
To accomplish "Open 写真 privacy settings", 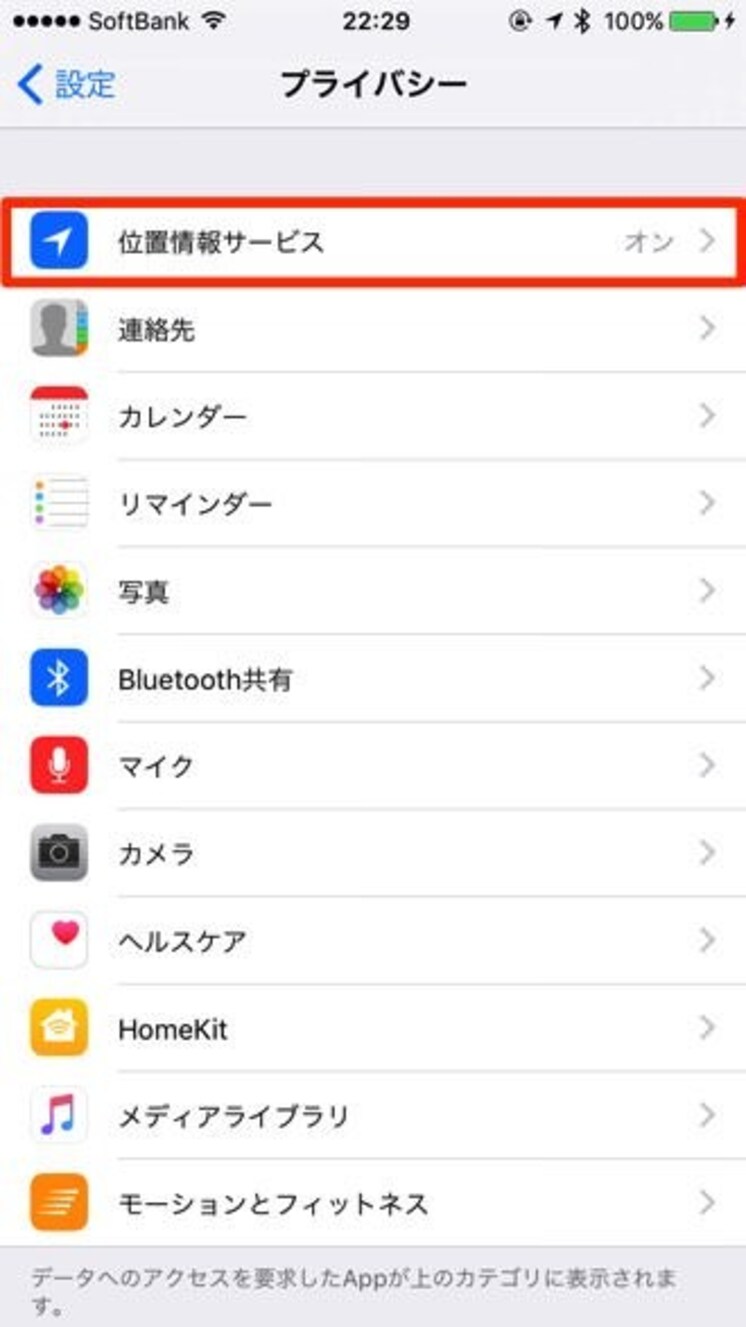I will coord(373,591).
